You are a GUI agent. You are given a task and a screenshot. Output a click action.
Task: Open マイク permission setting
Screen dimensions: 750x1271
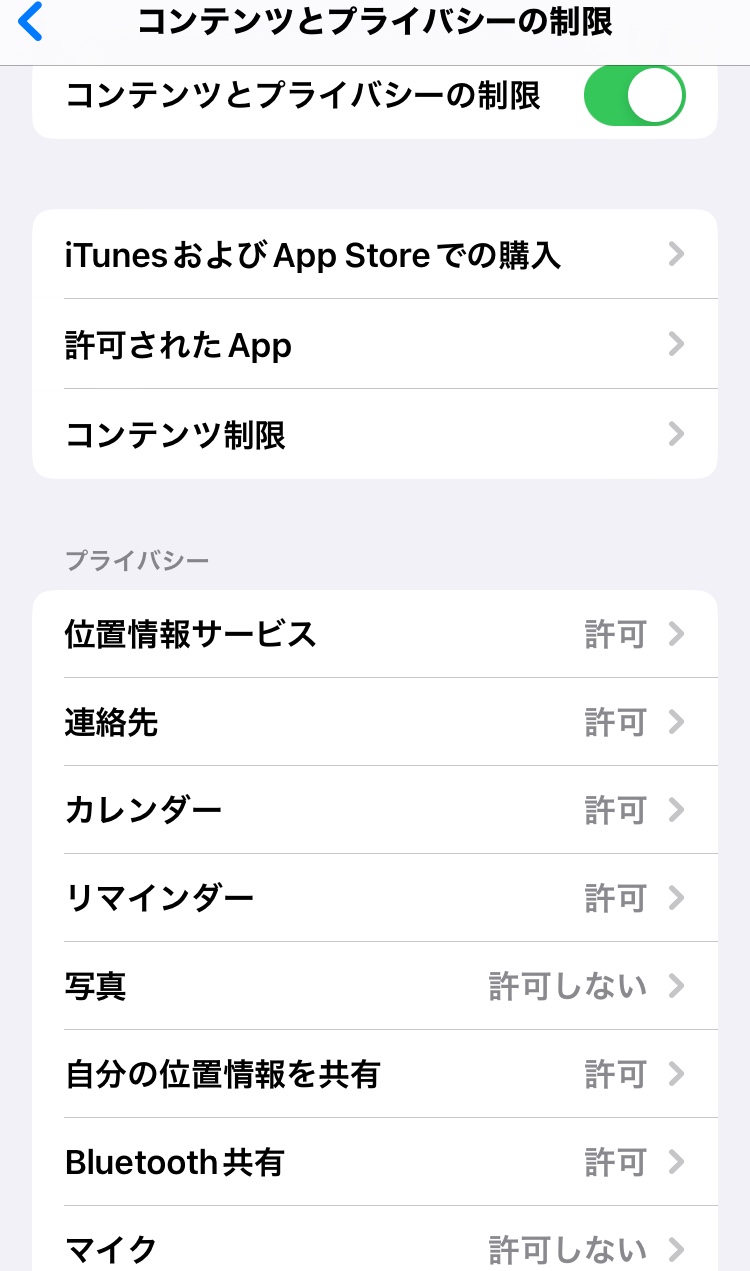tap(375, 1248)
